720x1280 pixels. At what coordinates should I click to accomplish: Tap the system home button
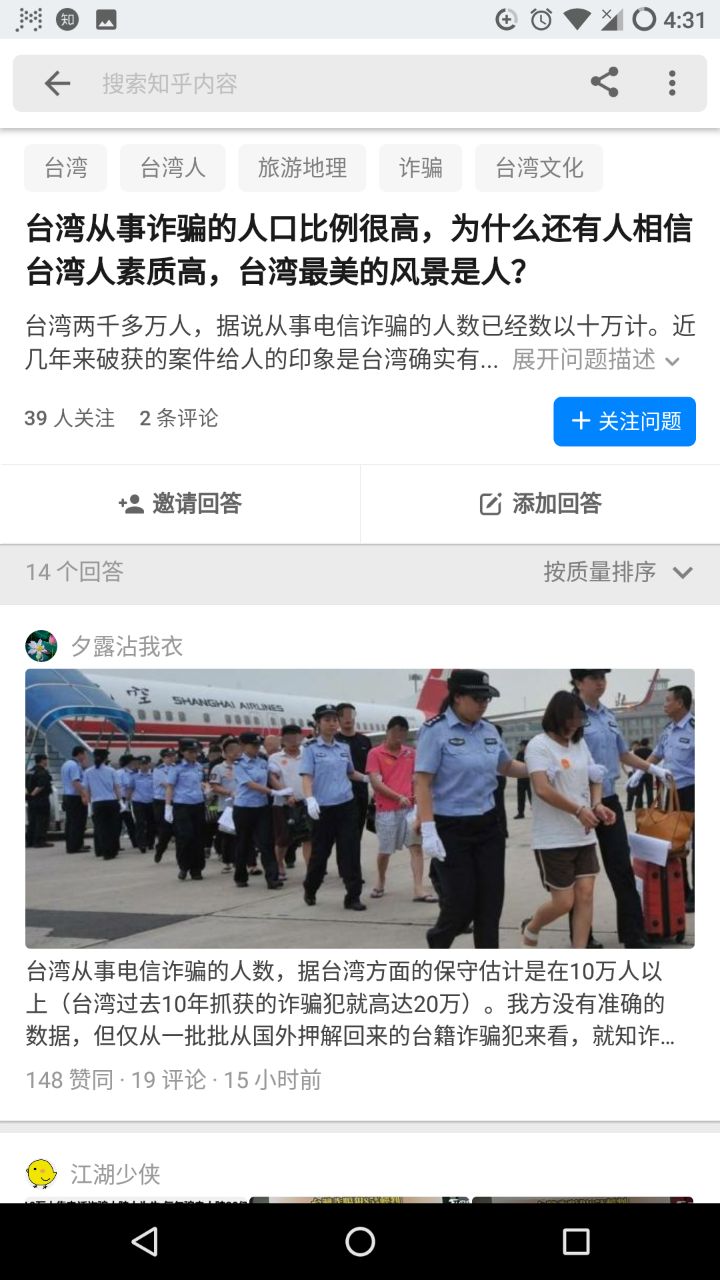[x=360, y=1241]
